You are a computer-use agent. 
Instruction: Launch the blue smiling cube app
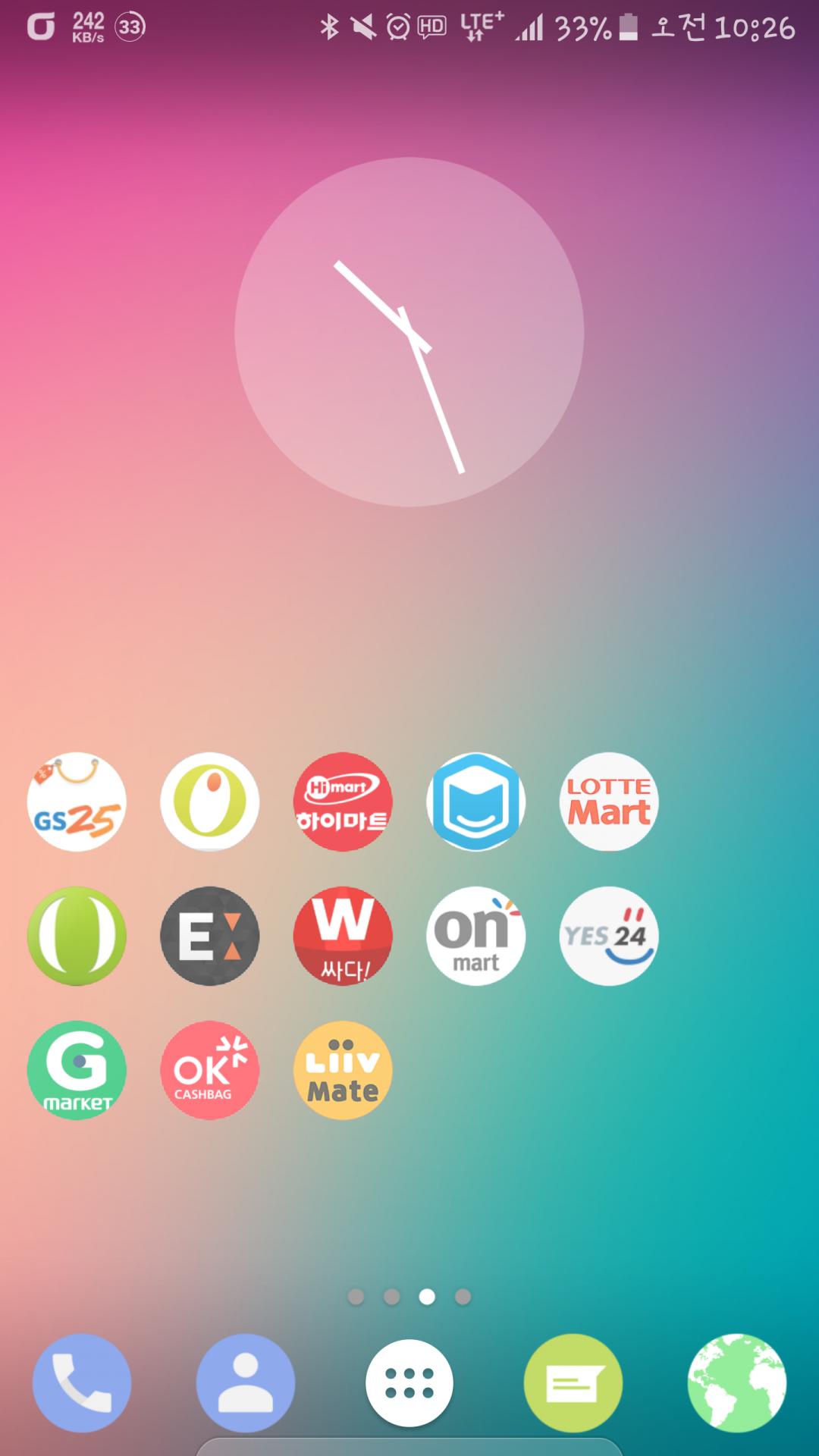coord(475,802)
